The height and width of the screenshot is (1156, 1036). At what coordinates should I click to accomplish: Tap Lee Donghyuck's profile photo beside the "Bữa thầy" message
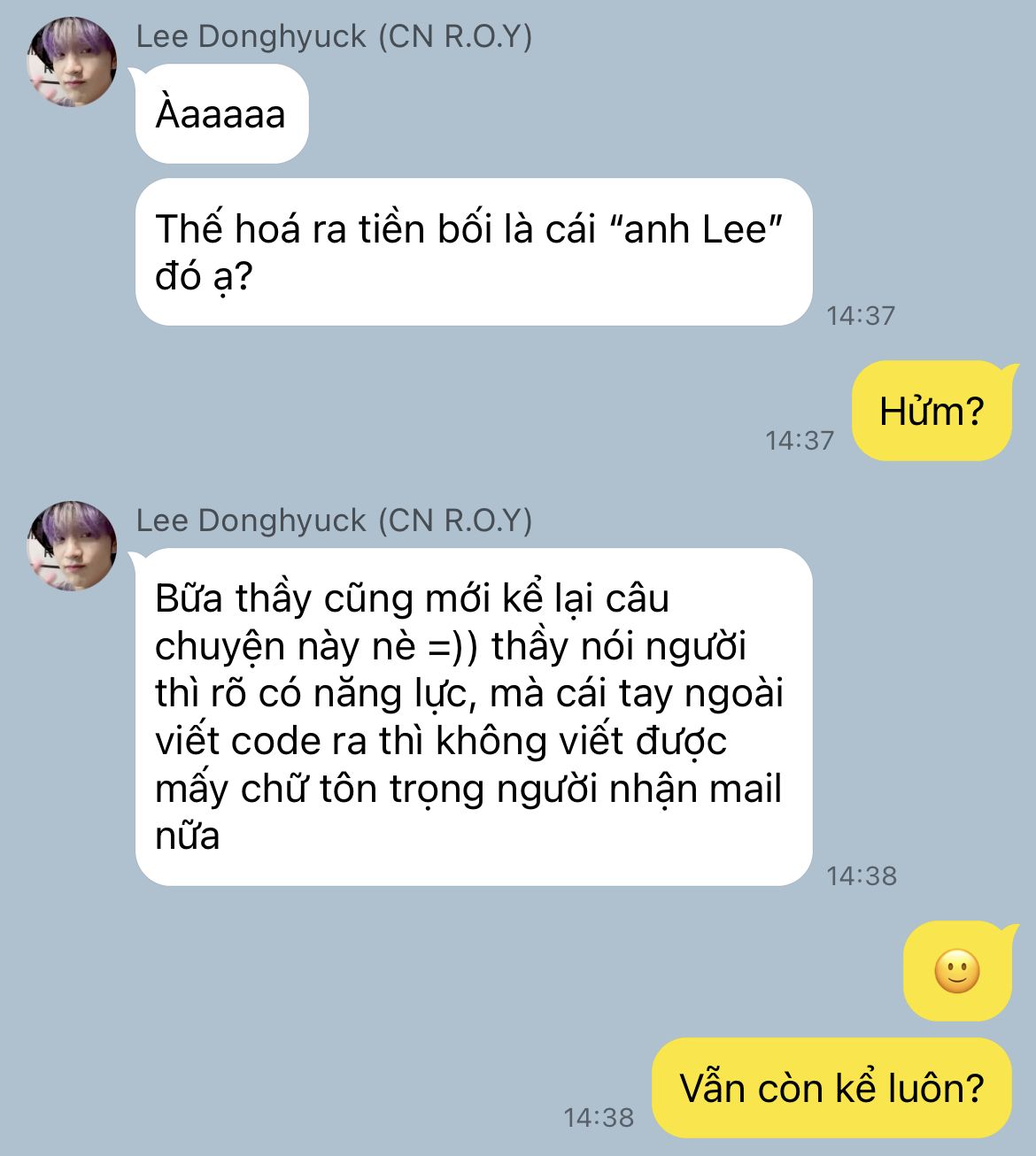(x=73, y=545)
